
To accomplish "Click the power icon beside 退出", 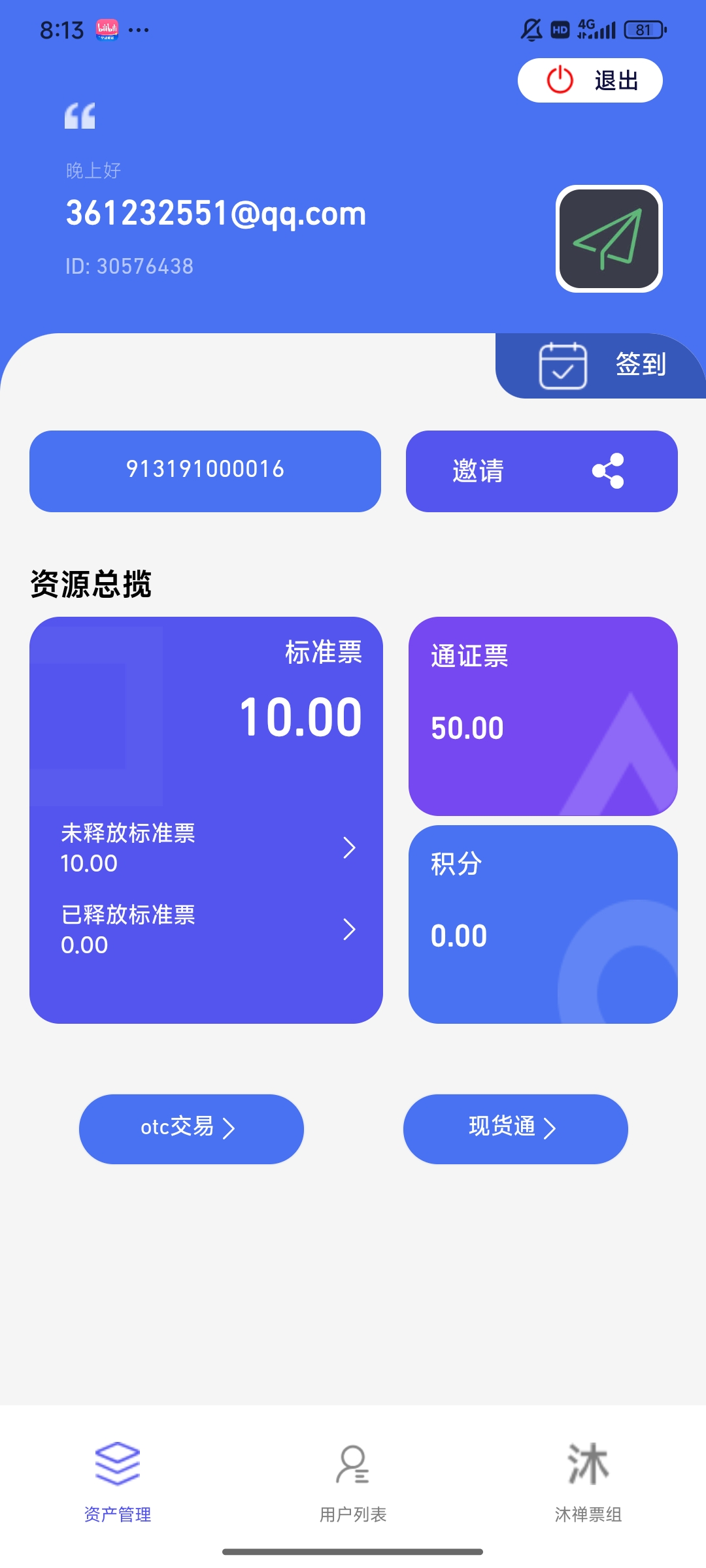I will click(559, 80).
